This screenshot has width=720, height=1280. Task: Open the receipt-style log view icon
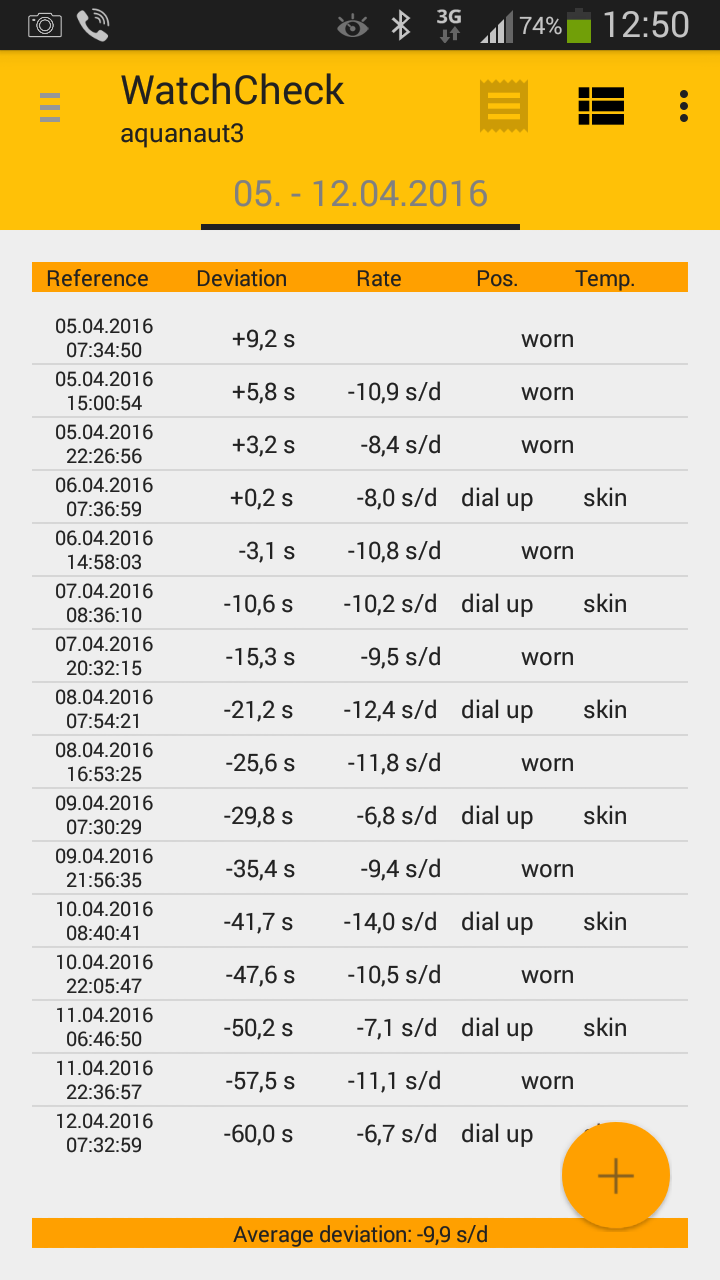(504, 106)
